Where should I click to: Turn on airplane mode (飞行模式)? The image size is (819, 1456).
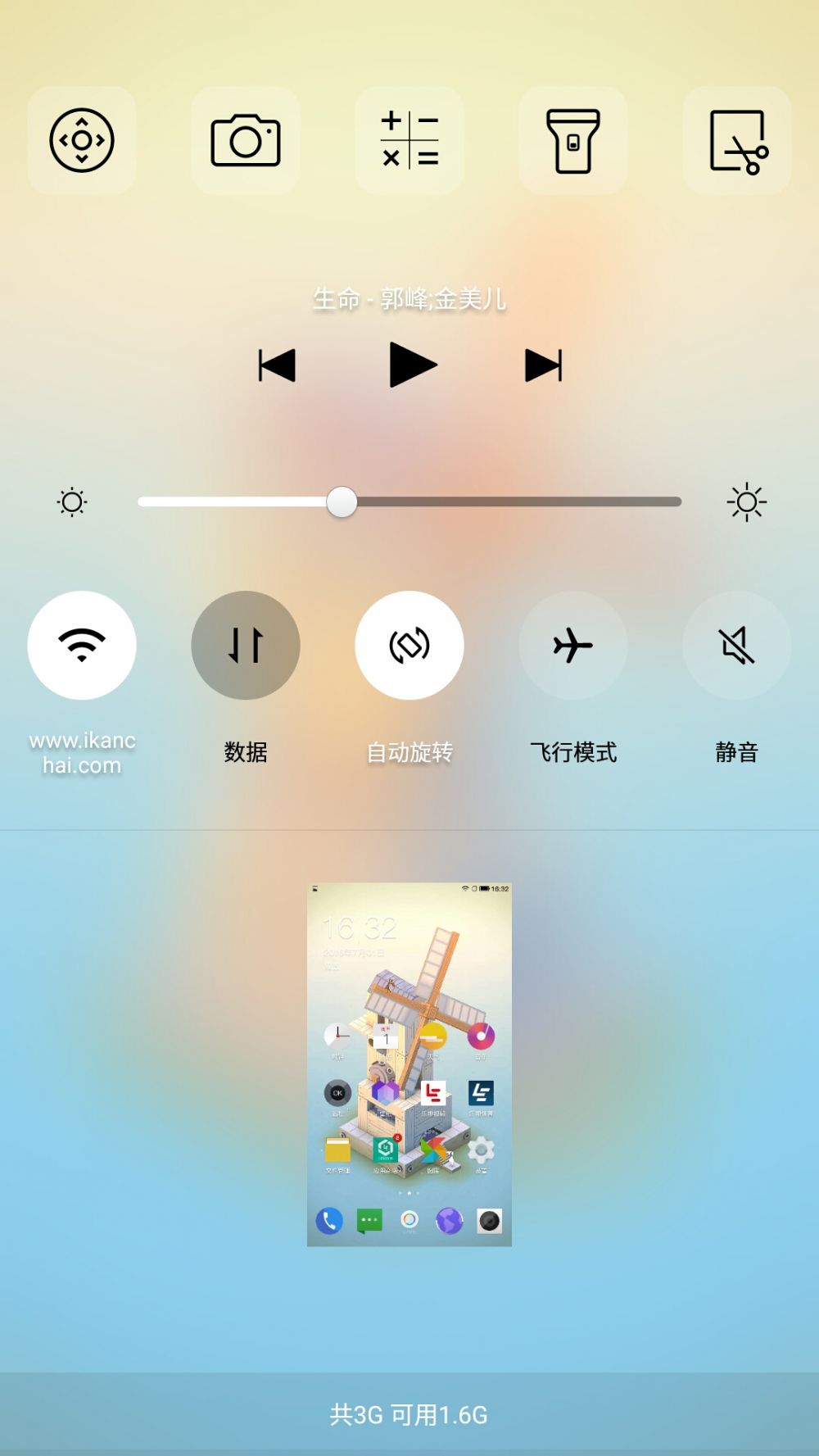point(573,645)
